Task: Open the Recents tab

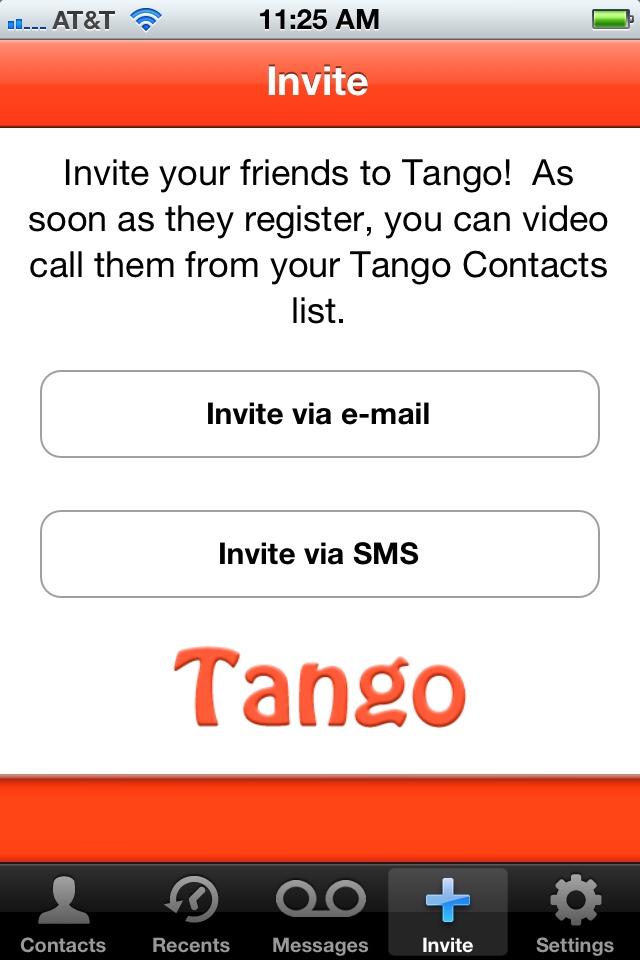Action: tap(191, 914)
